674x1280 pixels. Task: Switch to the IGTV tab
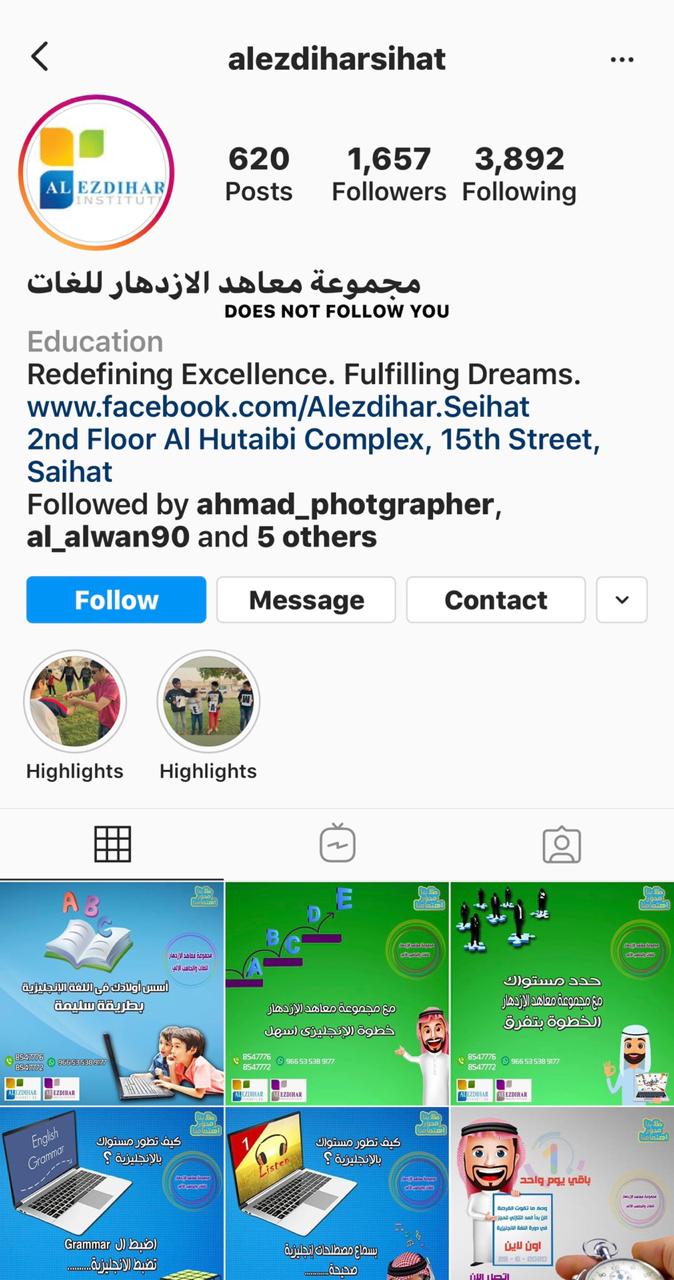pos(337,845)
